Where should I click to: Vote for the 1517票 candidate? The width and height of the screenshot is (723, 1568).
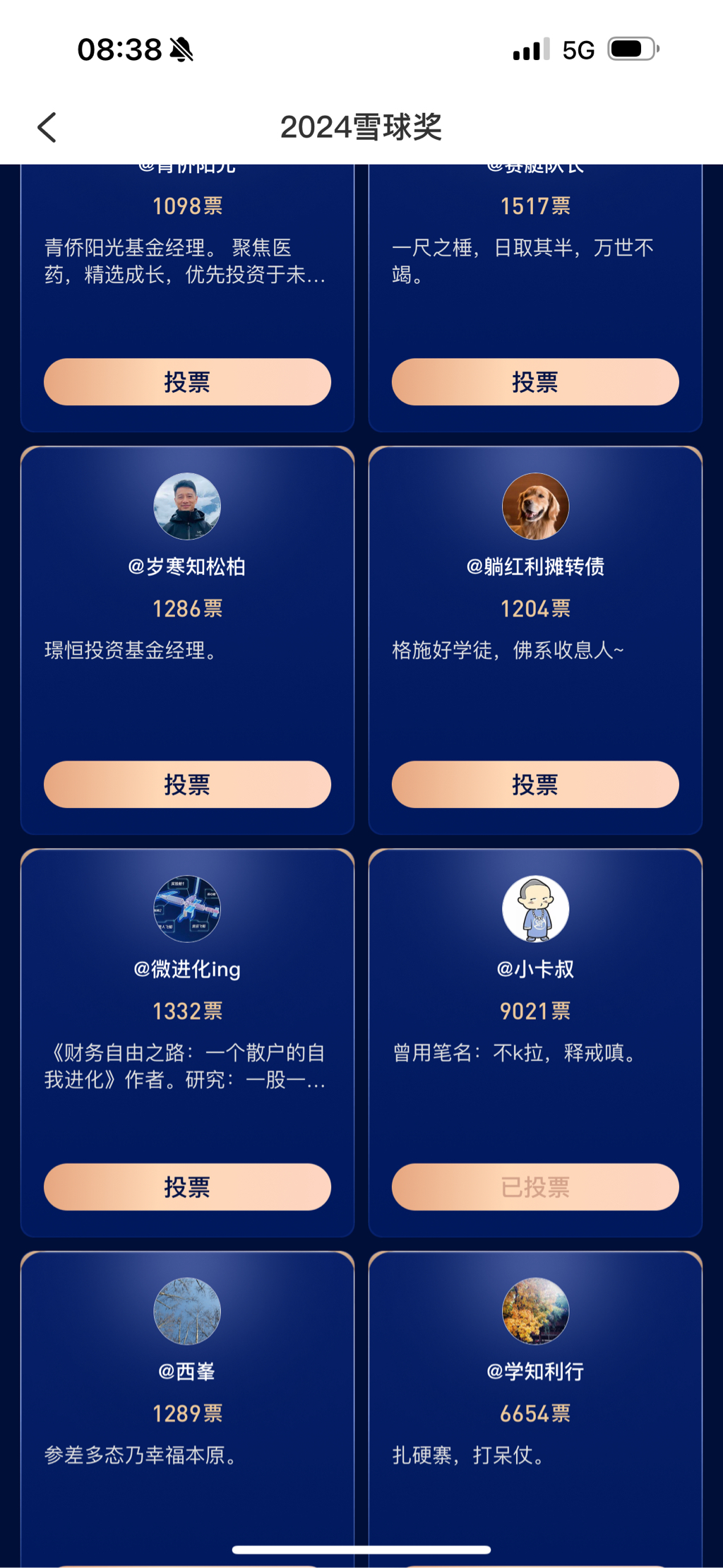535,382
